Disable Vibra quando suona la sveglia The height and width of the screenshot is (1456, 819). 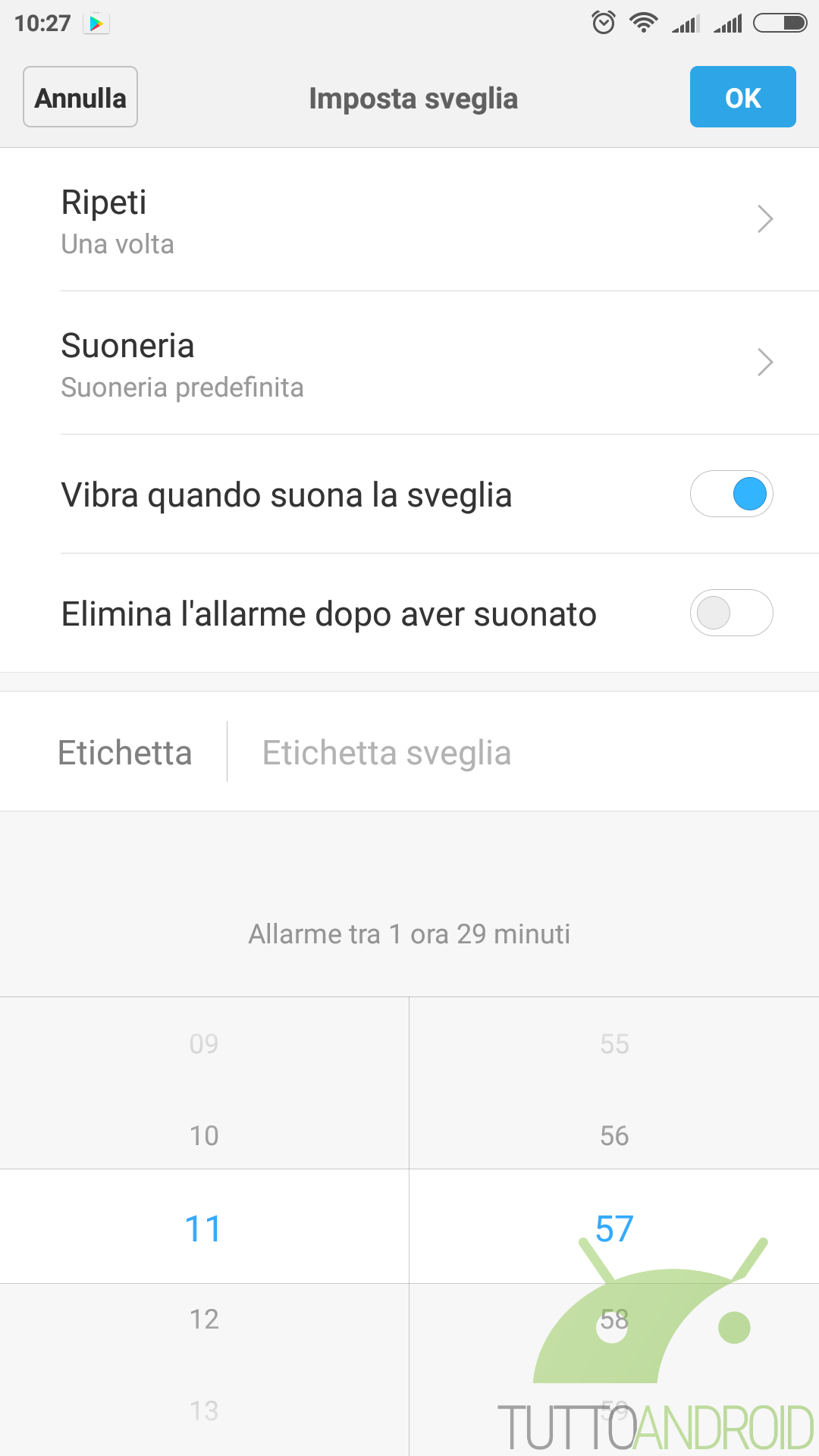(x=731, y=494)
